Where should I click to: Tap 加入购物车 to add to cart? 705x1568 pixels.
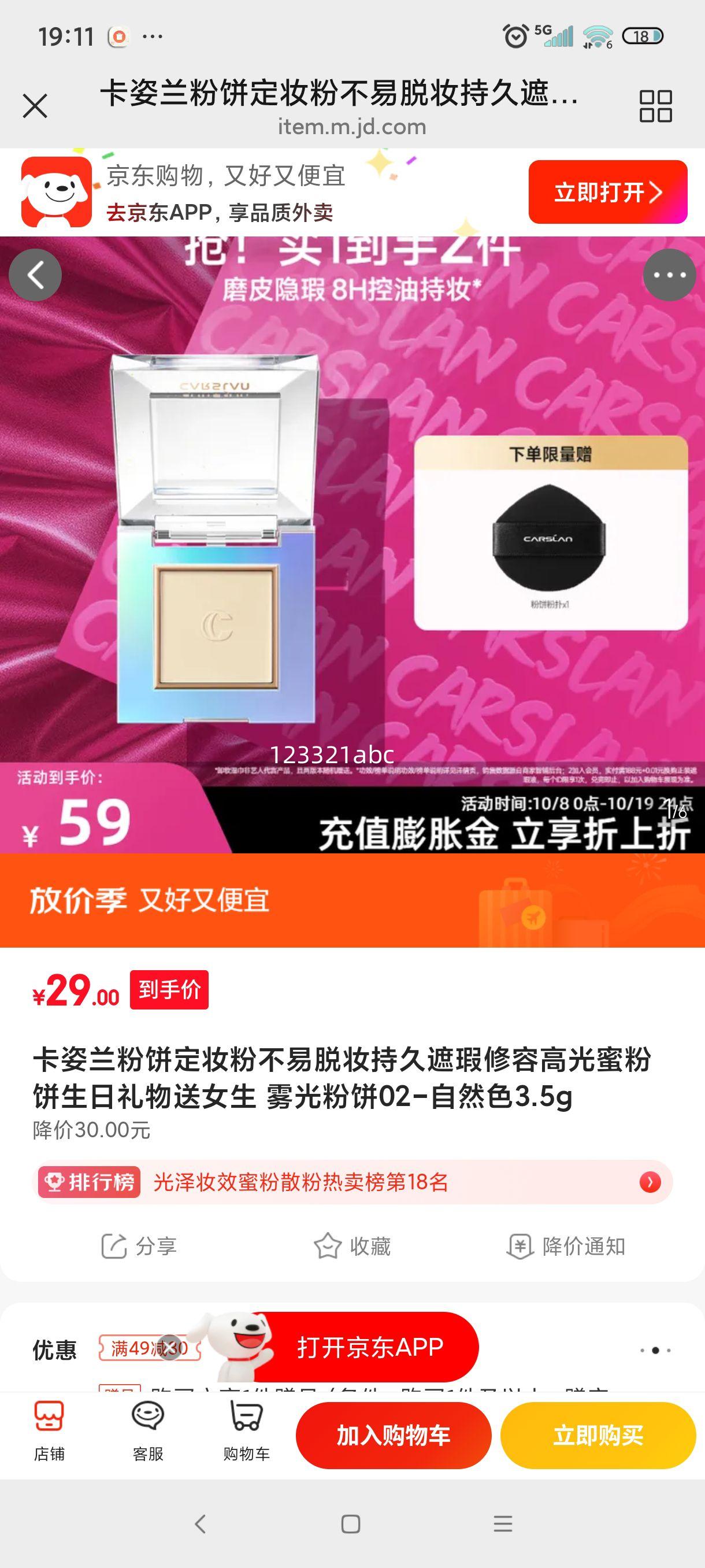tap(393, 1435)
